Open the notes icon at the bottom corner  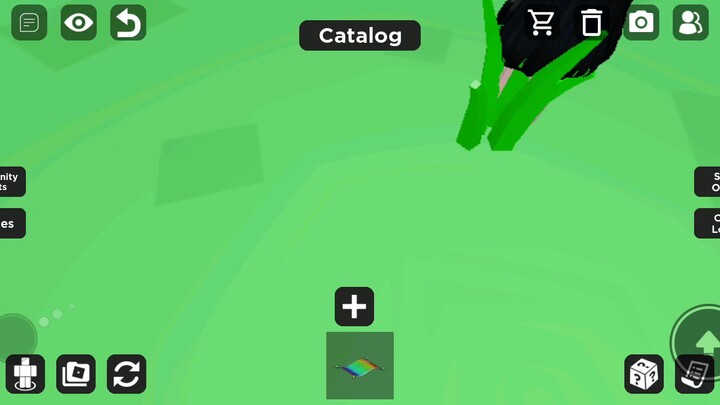tap(694, 375)
